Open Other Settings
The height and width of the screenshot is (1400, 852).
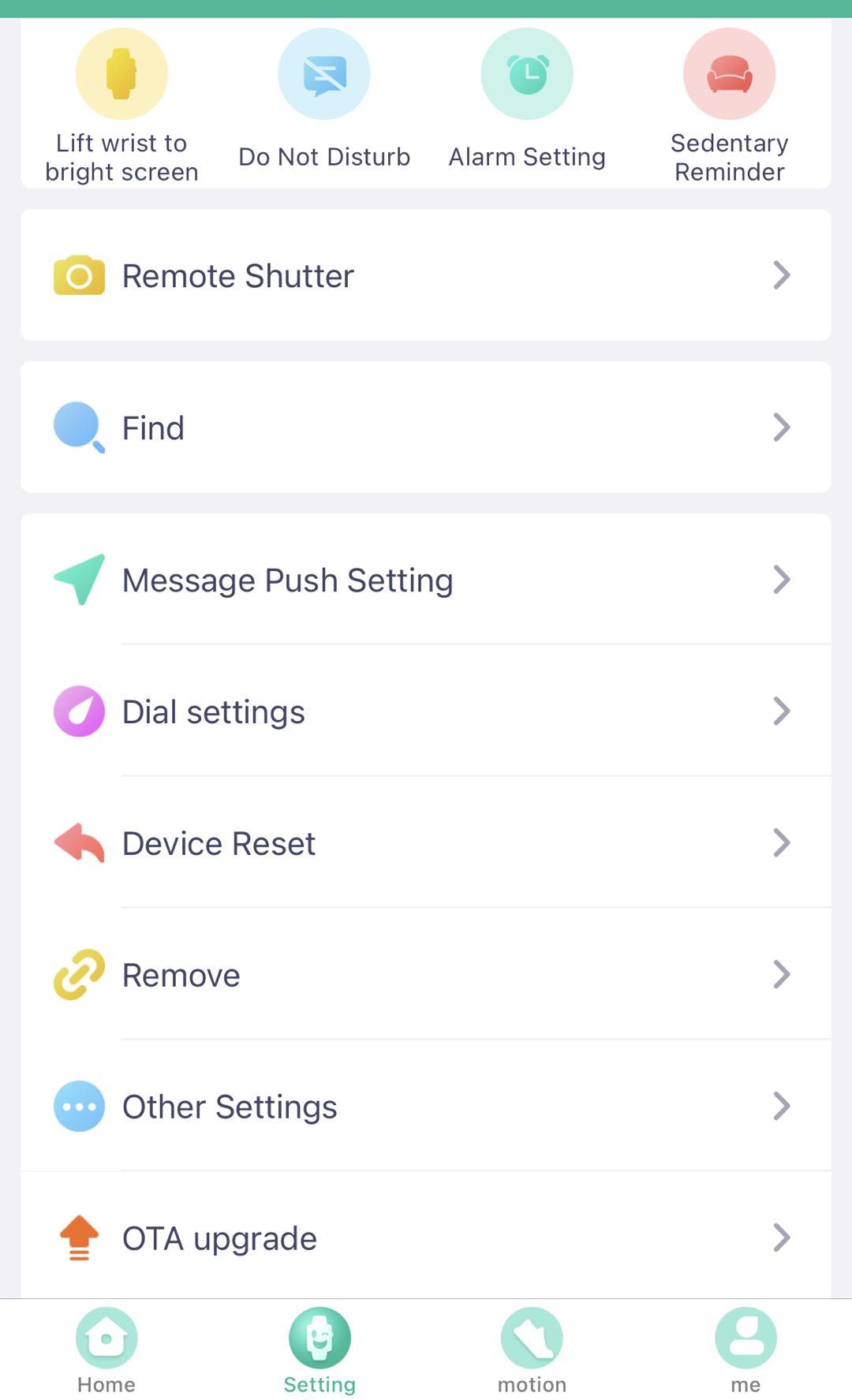(x=426, y=1107)
